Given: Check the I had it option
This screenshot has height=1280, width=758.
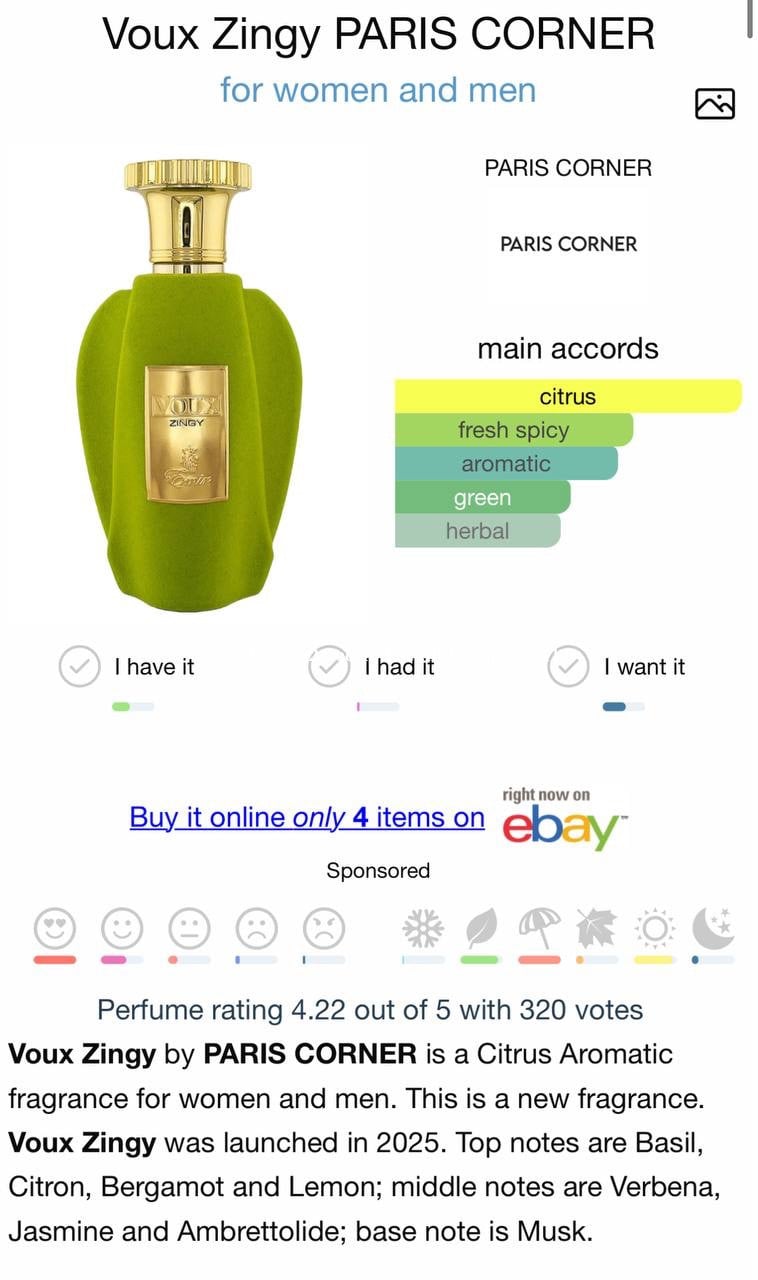Looking at the screenshot, I should pyautogui.click(x=328, y=667).
